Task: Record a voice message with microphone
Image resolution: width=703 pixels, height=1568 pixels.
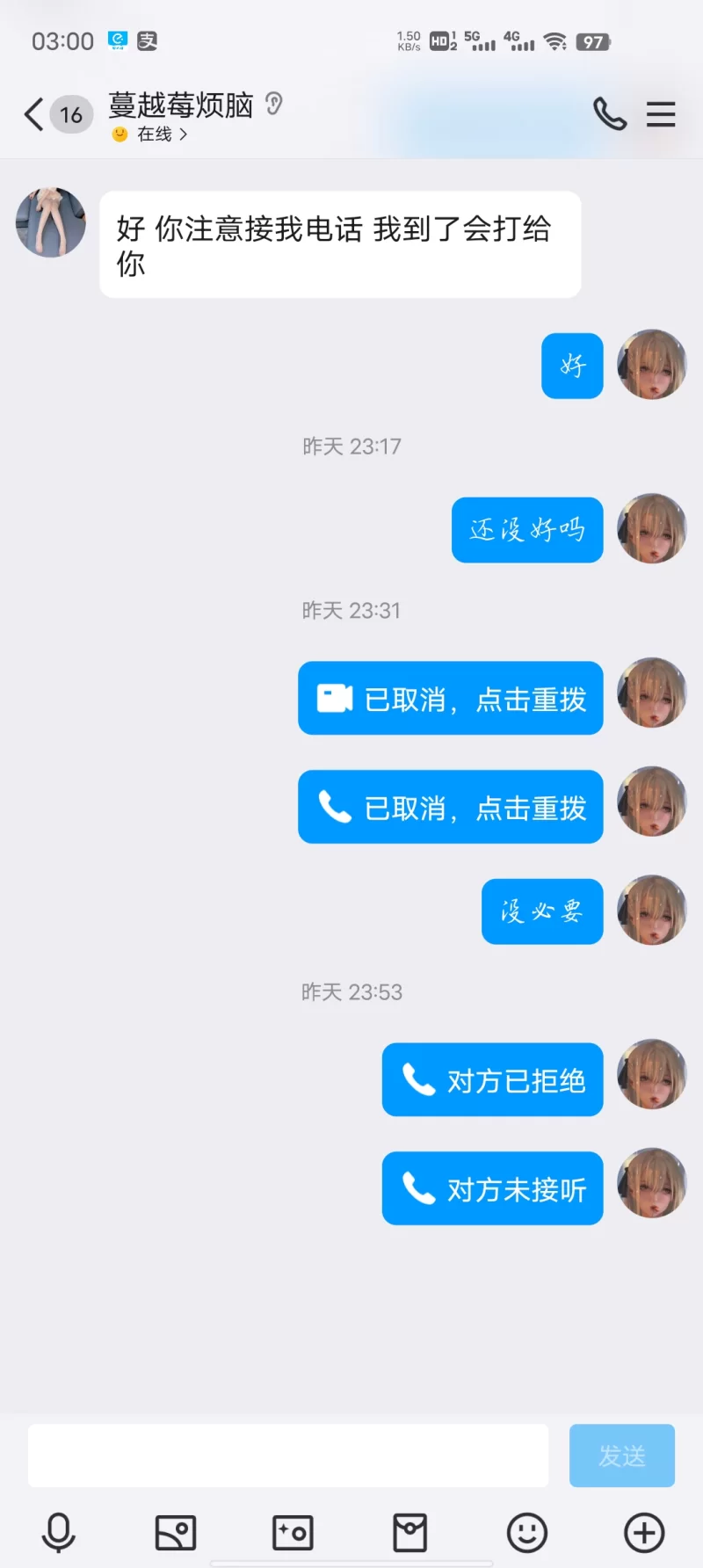Action: coord(59,1533)
